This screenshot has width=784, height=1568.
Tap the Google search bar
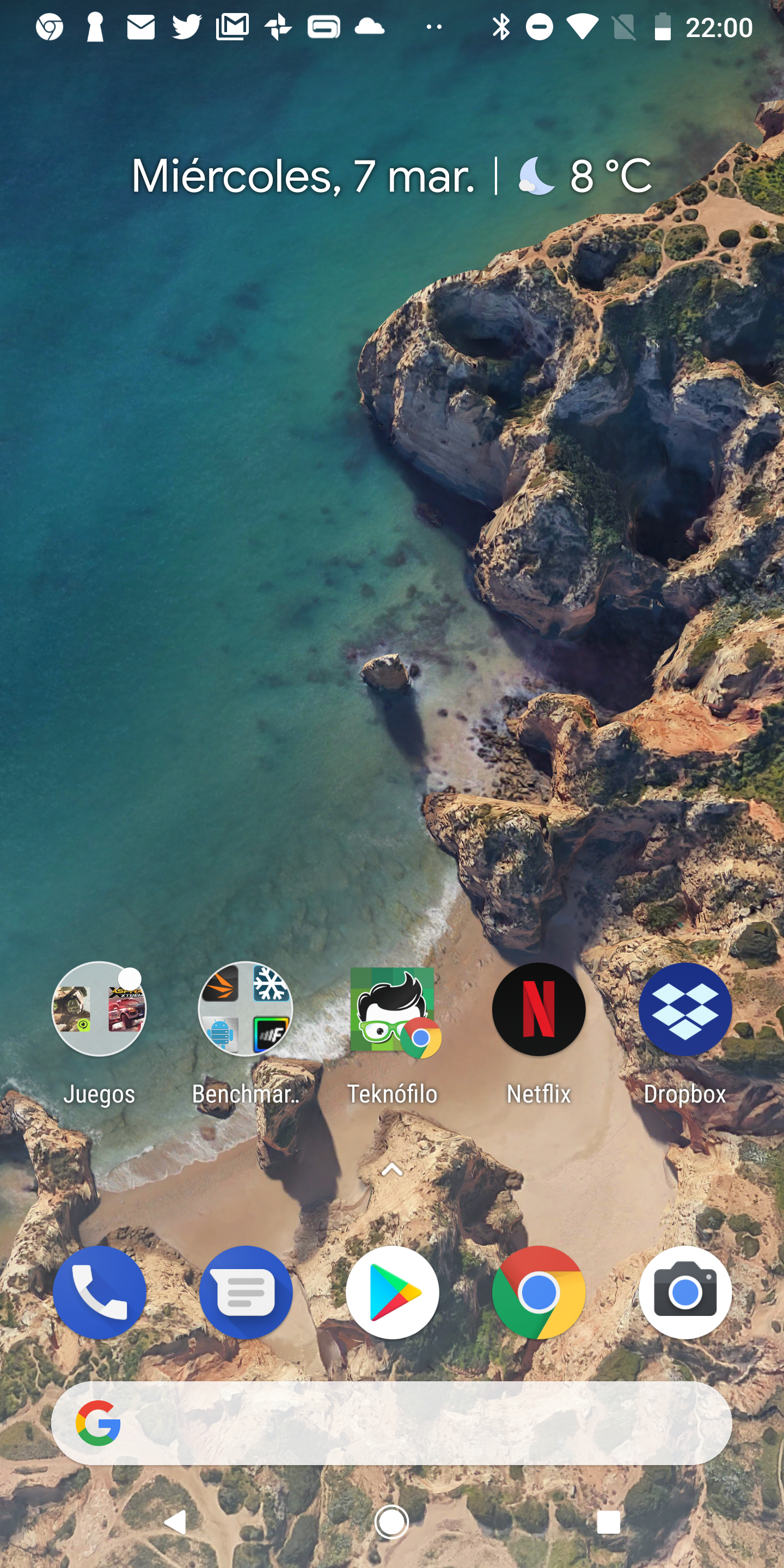point(391,1423)
